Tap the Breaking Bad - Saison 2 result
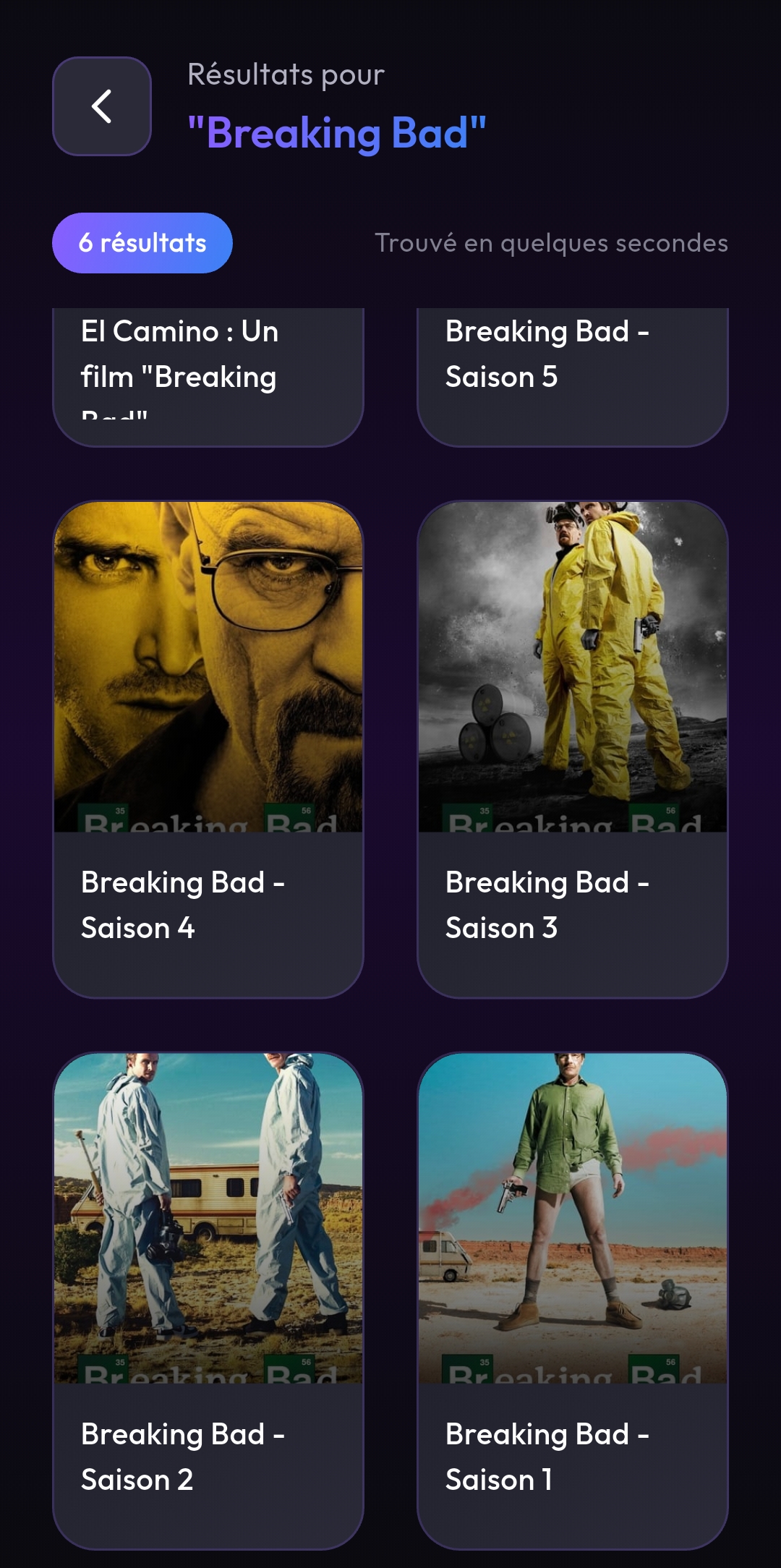 [208, 1300]
